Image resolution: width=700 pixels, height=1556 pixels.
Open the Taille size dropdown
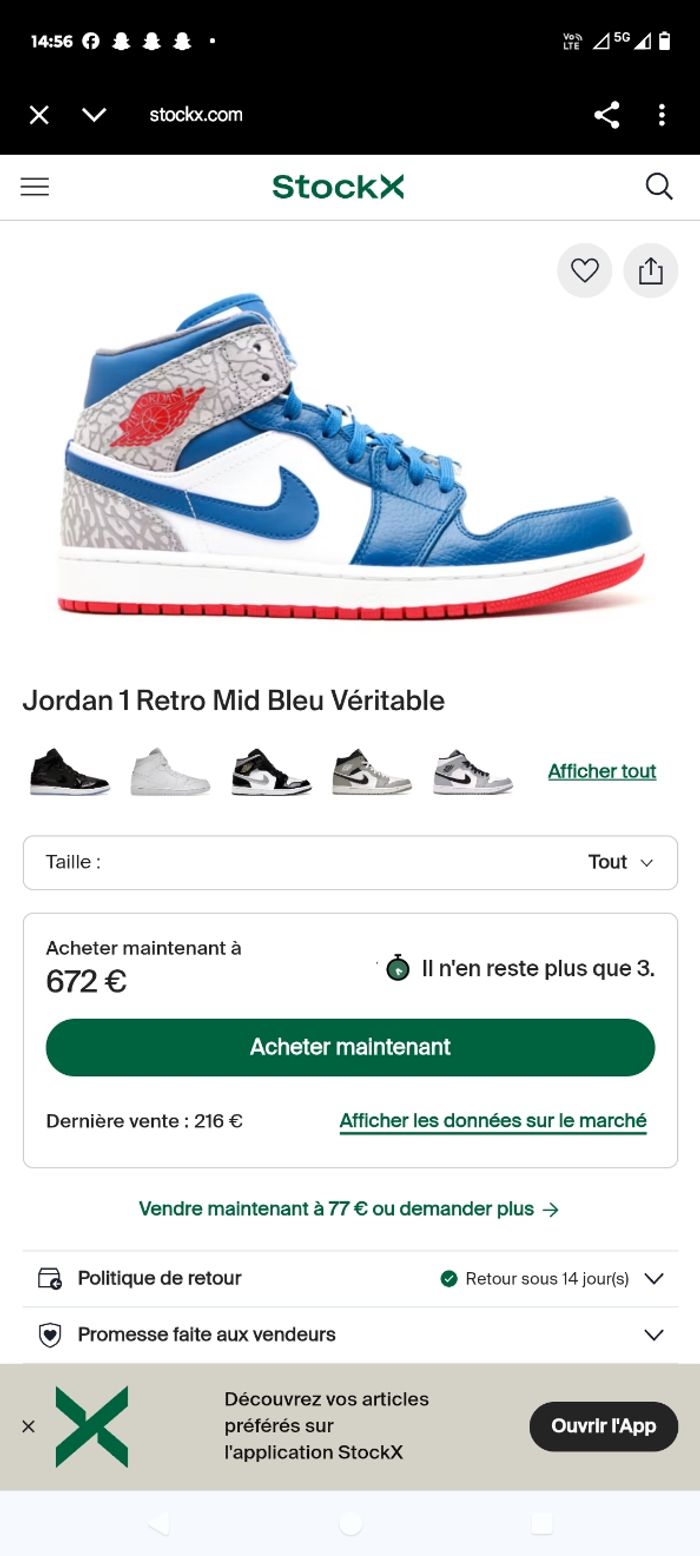350,862
